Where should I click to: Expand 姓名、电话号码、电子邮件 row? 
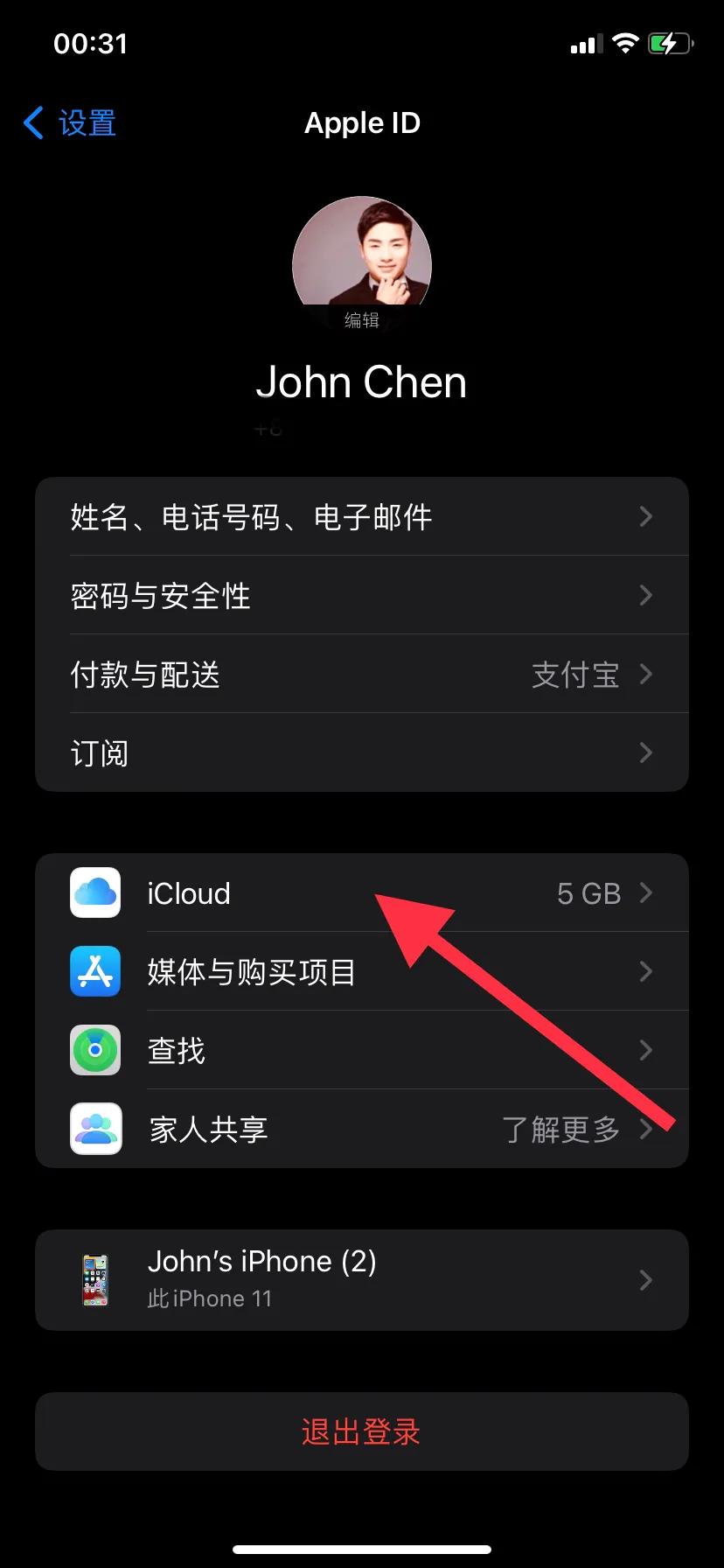click(362, 516)
